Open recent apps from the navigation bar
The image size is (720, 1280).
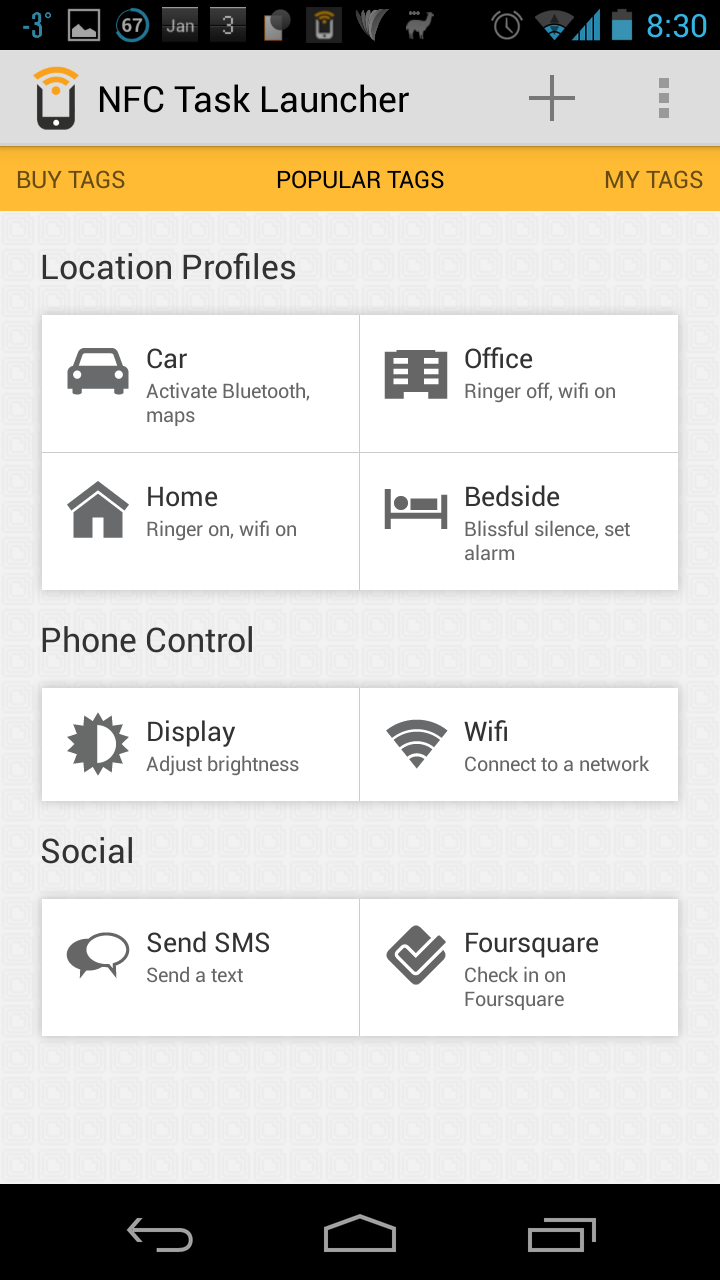(x=561, y=1234)
